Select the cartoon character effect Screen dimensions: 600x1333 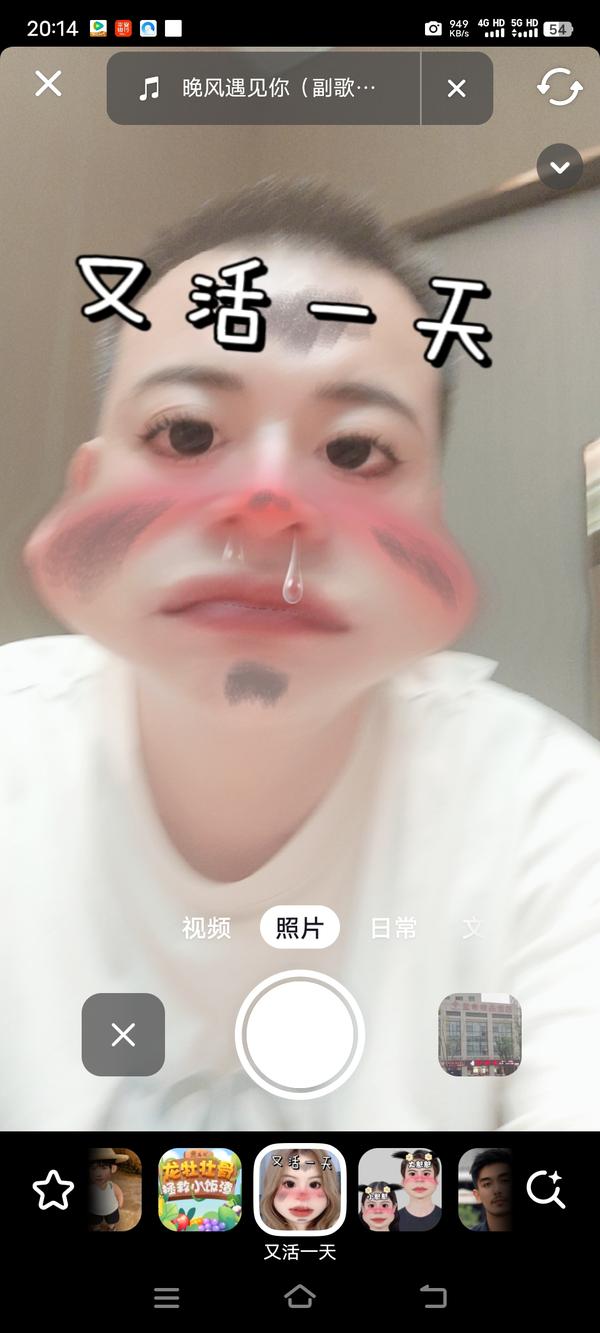pyautogui.click(x=116, y=1190)
